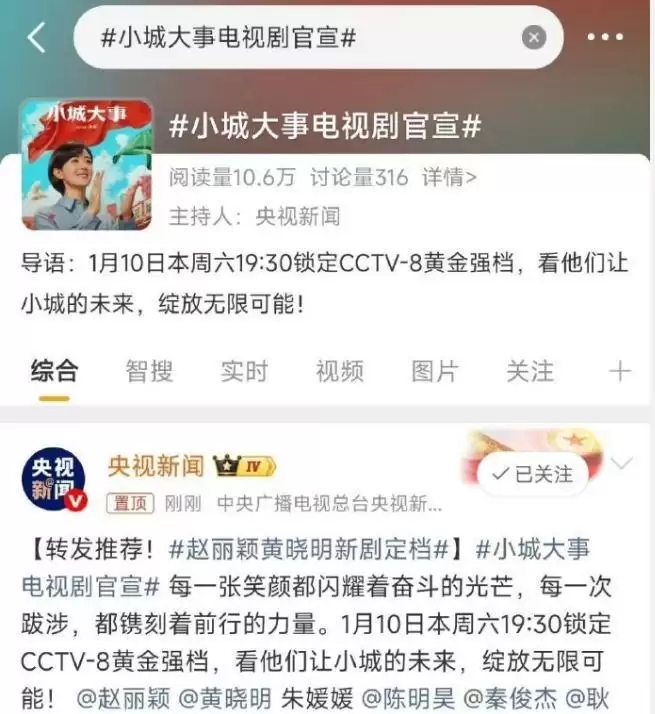This screenshot has height=714, width=655.
Task: Expand the post options chevron
Action: (621, 464)
